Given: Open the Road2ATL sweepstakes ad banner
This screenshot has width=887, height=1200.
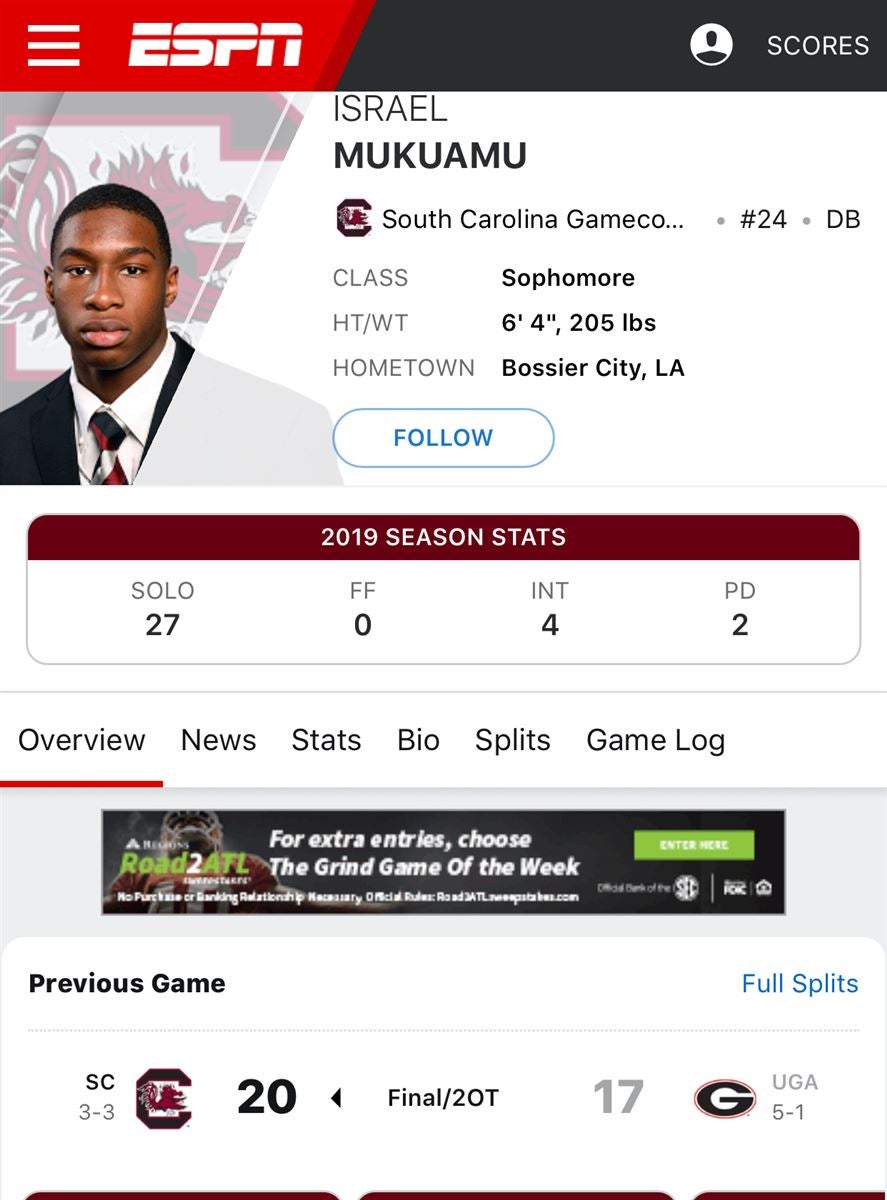Looking at the screenshot, I should click(443, 862).
